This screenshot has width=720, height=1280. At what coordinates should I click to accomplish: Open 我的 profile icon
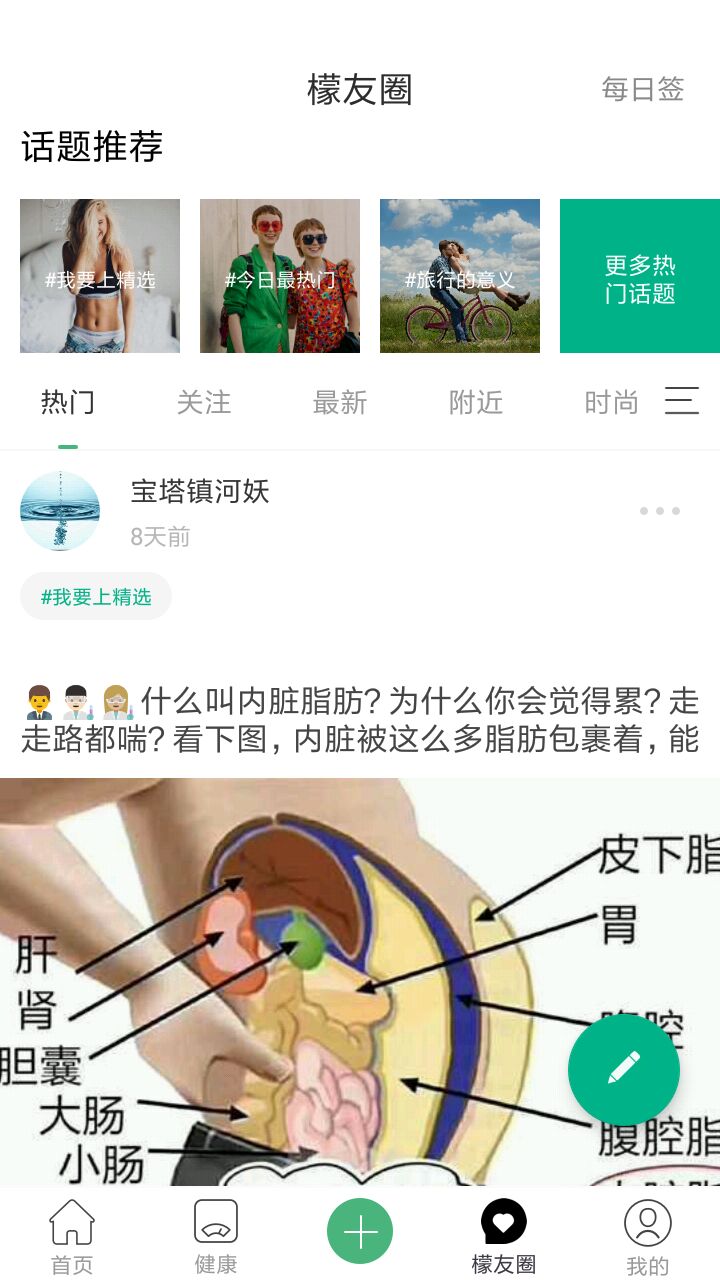[647, 1220]
